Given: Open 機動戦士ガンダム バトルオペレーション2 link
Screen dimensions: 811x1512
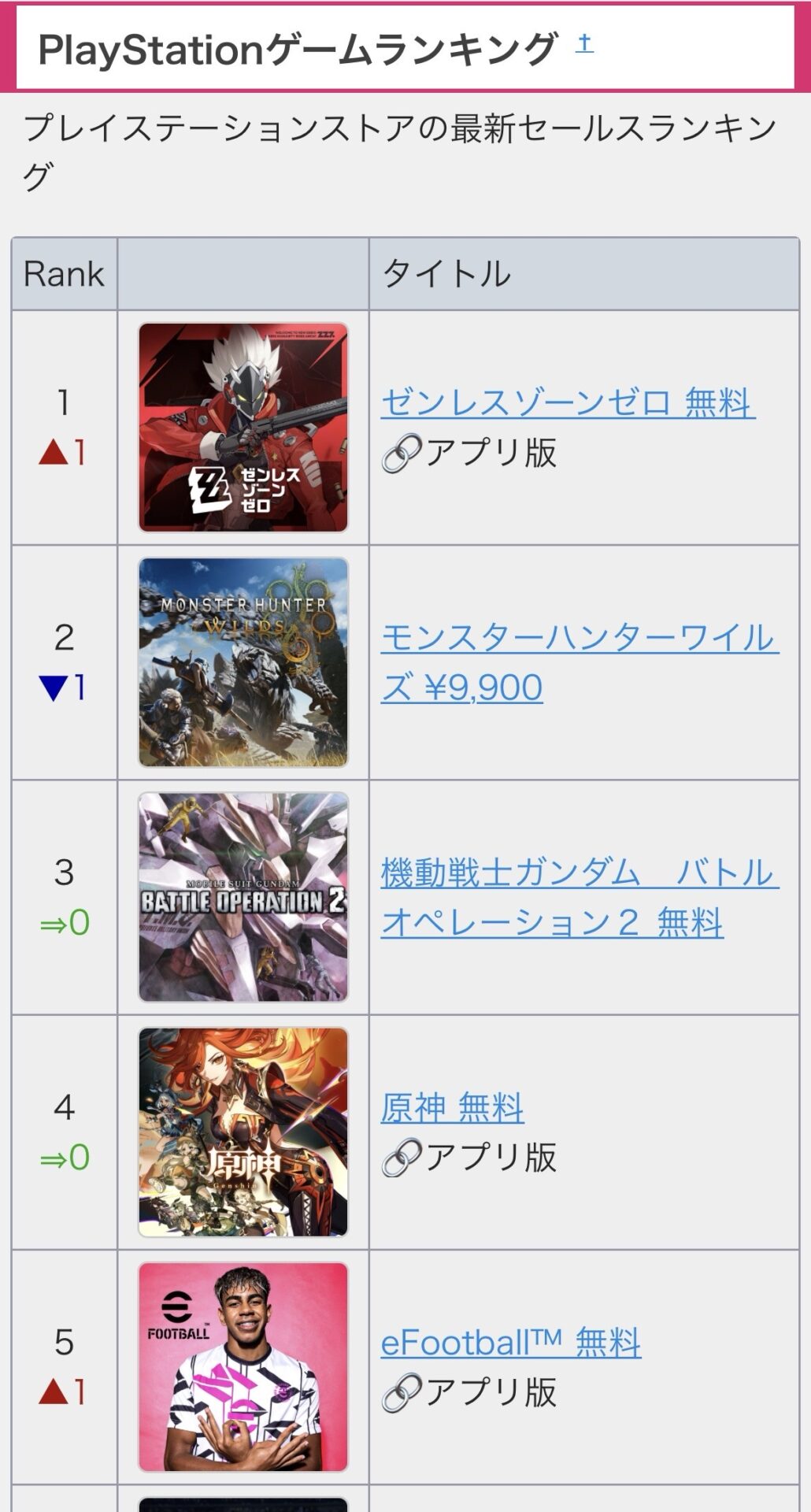Looking at the screenshot, I should (x=580, y=897).
